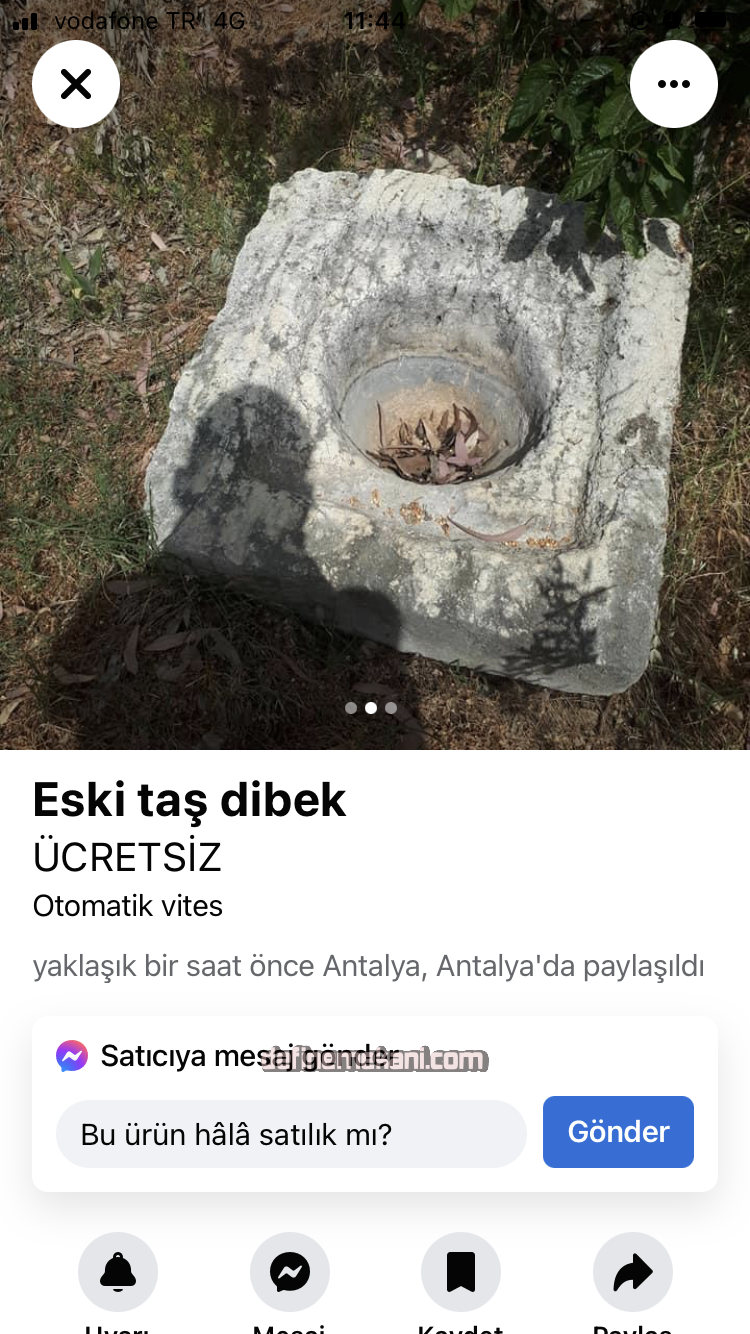Image resolution: width=750 pixels, height=1334 pixels.
Task: Open the three-dot overflow menu
Action: point(673,84)
